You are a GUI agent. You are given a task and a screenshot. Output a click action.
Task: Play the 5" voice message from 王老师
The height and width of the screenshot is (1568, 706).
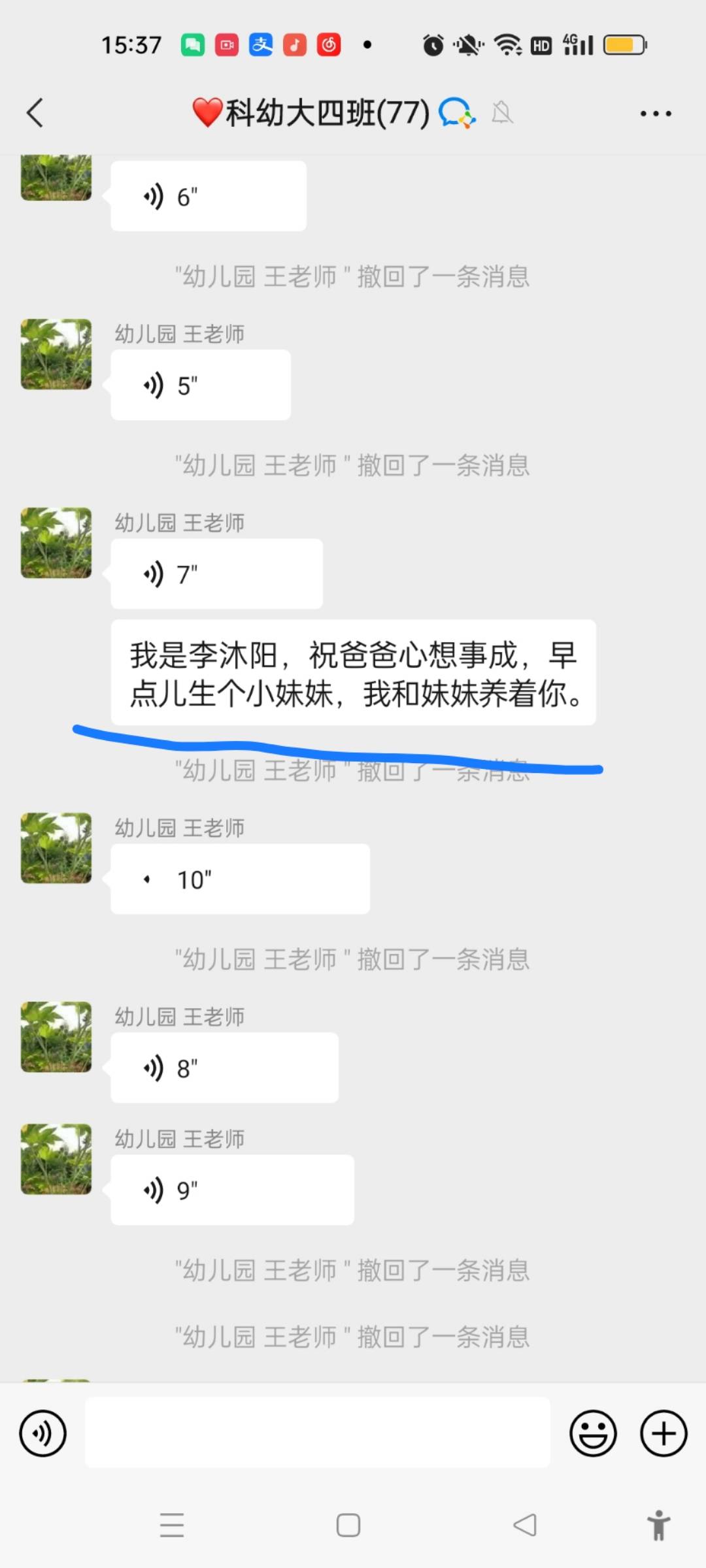point(200,384)
